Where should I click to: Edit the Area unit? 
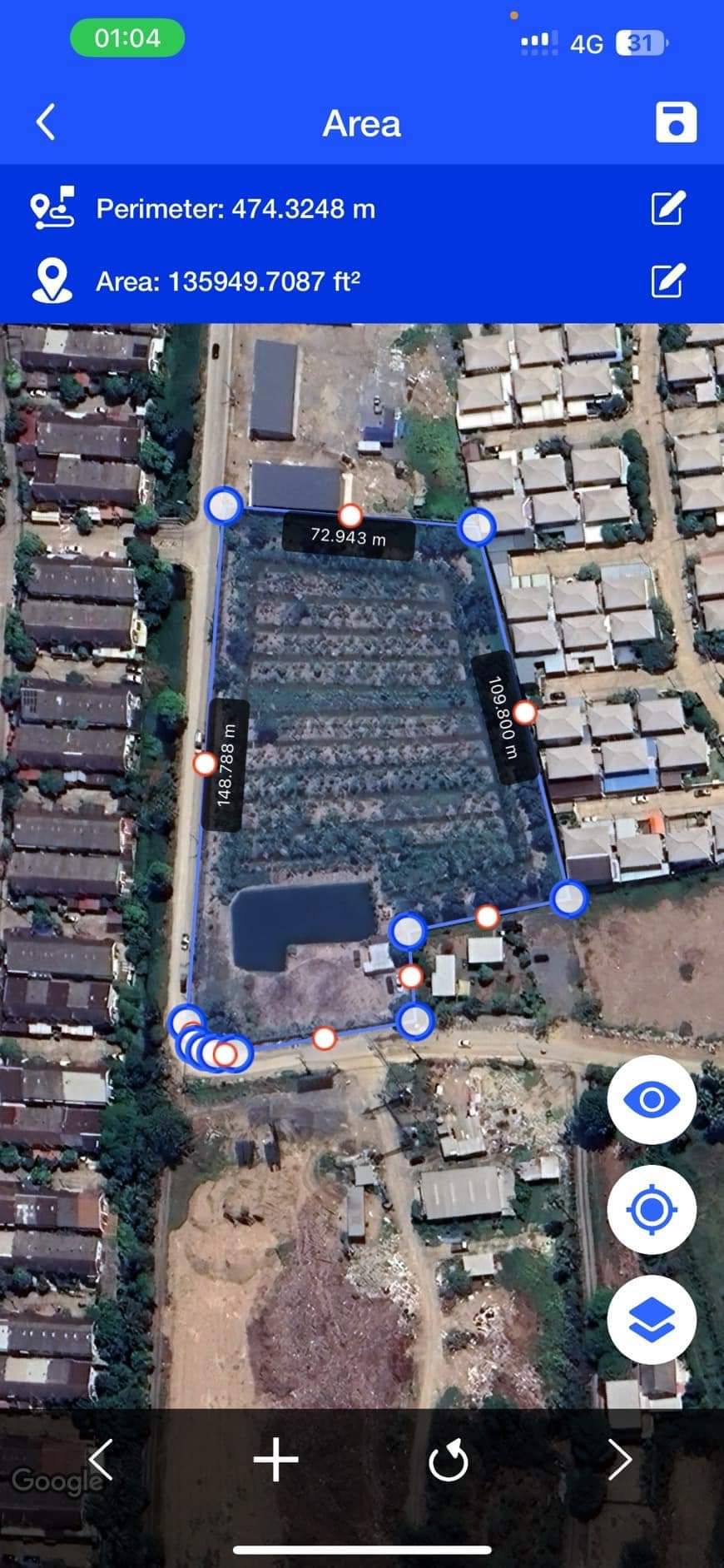(x=667, y=281)
